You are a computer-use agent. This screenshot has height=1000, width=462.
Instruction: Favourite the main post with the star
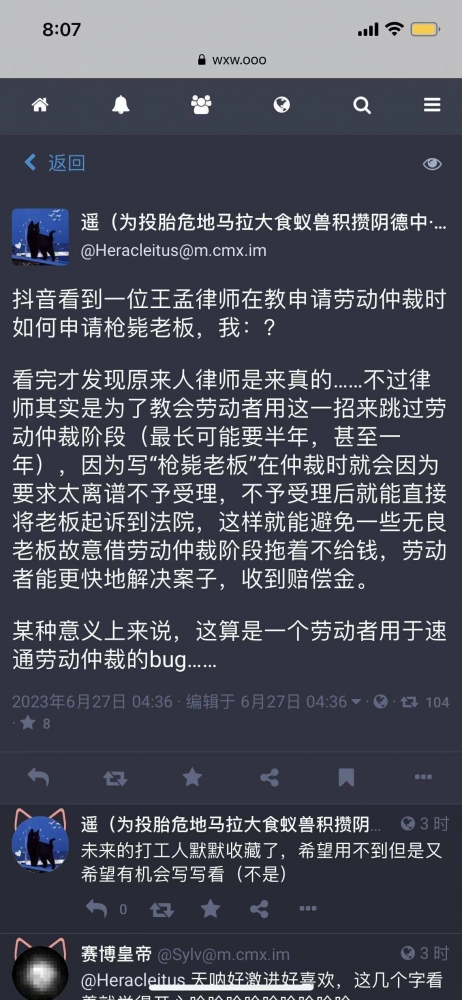pos(192,777)
